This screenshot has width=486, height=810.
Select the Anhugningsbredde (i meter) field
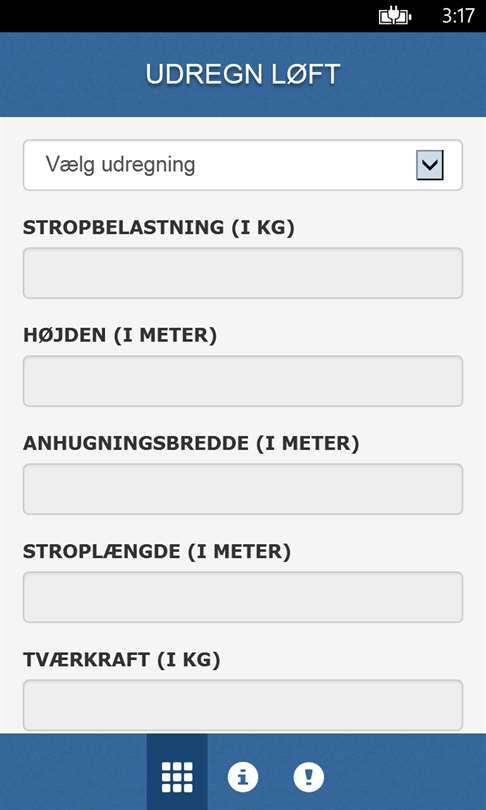pyautogui.click(x=243, y=489)
